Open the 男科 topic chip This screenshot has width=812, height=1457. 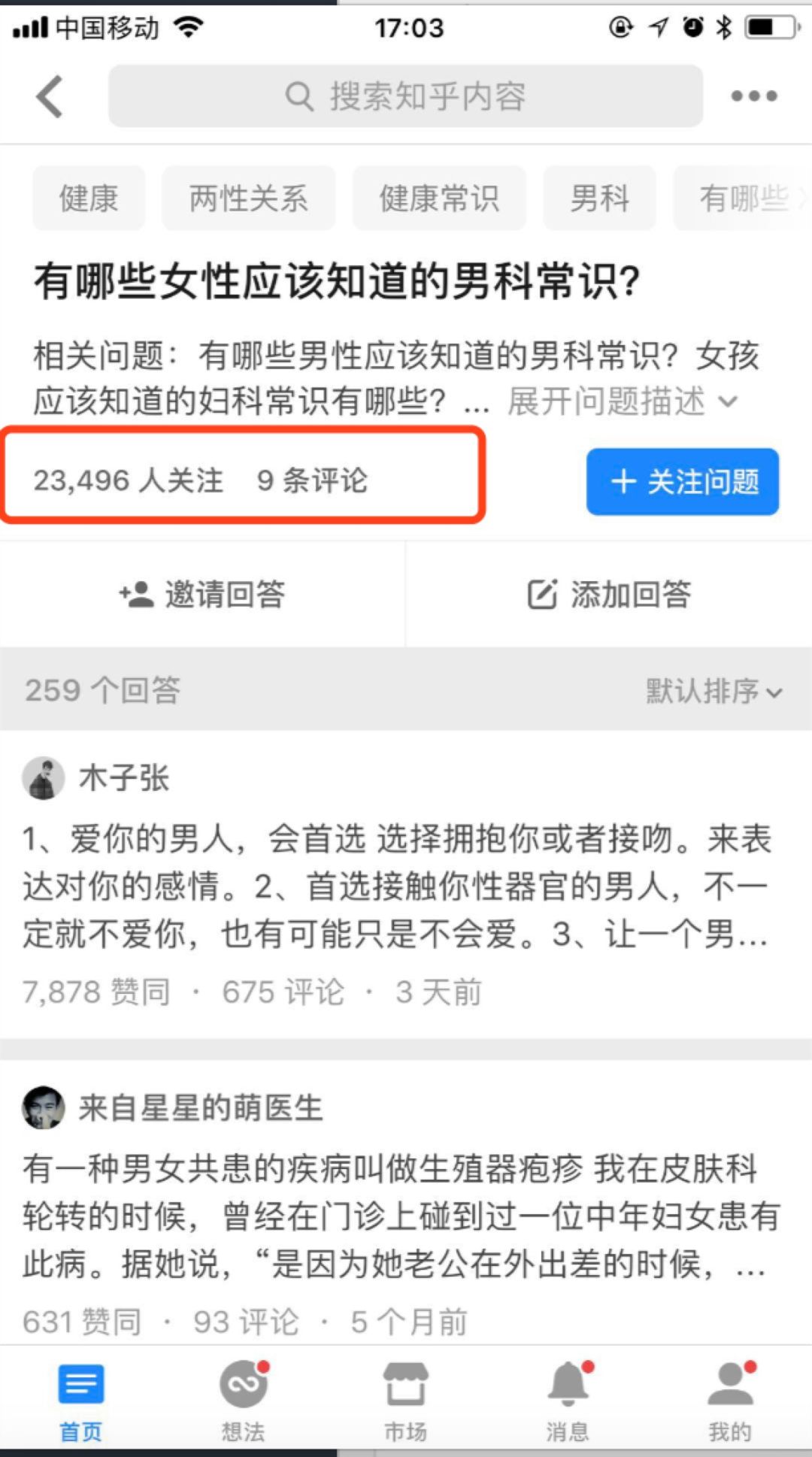tap(599, 198)
